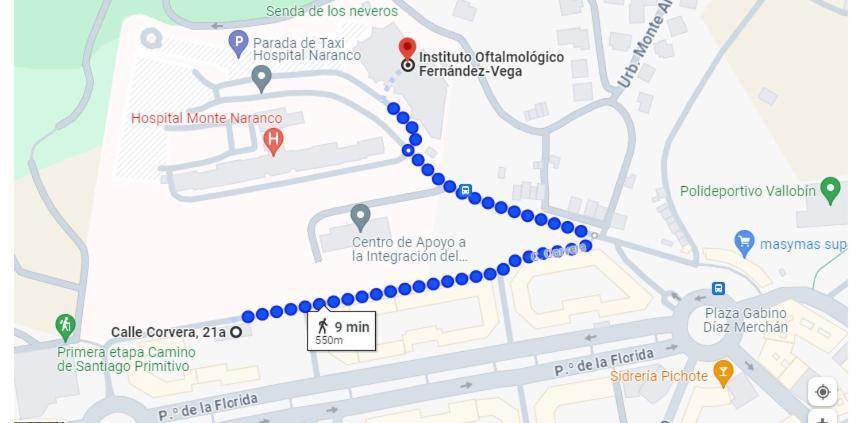Screen dimensions: 862x423
Task: Select Primera etapa Camino de Santiago Primitivo pin
Action: (x=66, y=326)
